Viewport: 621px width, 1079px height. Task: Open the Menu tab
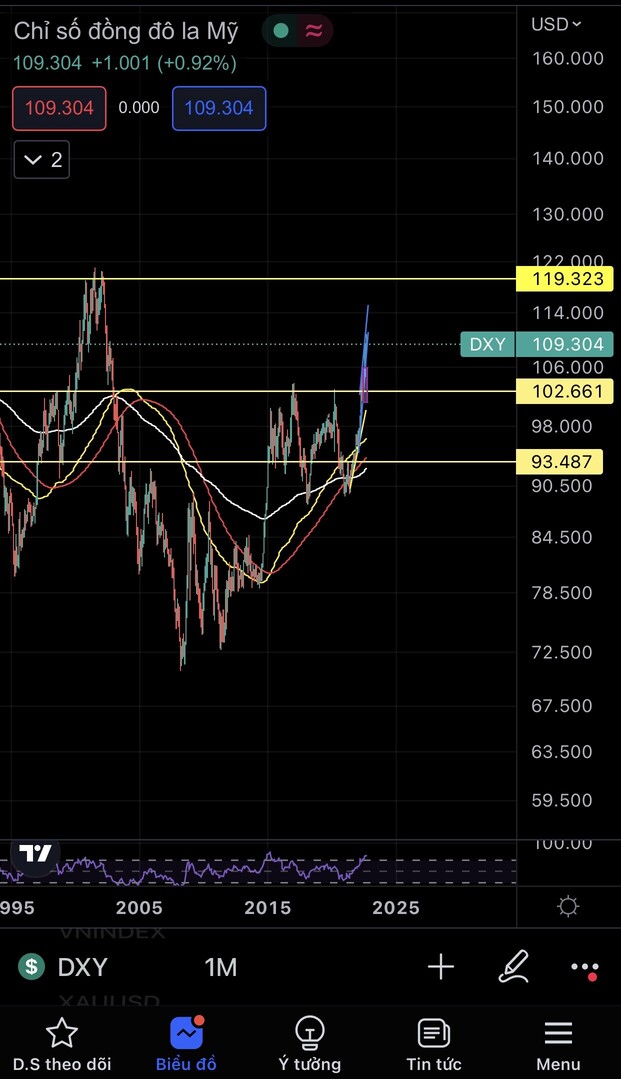(x=558, y=1044)
